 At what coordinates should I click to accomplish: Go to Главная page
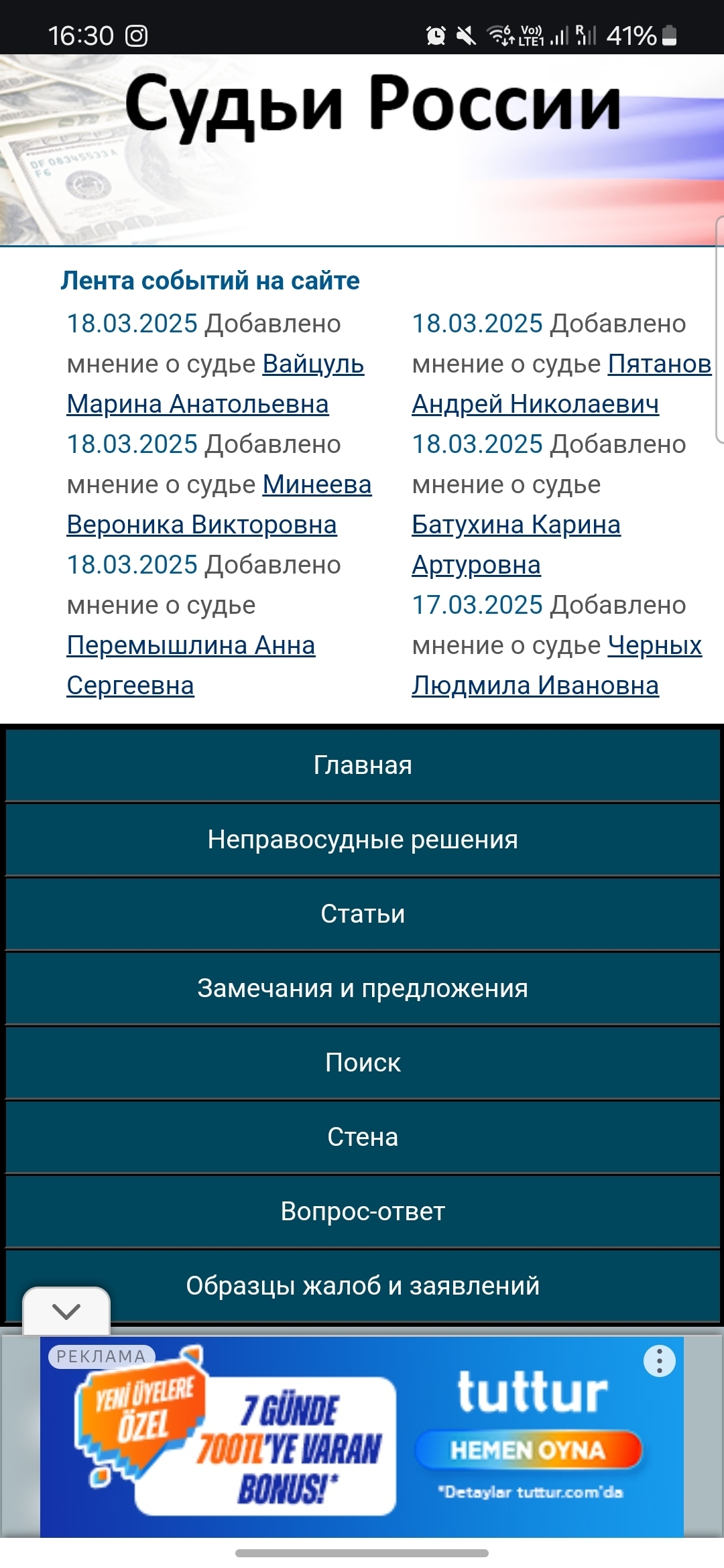point(363,765)
